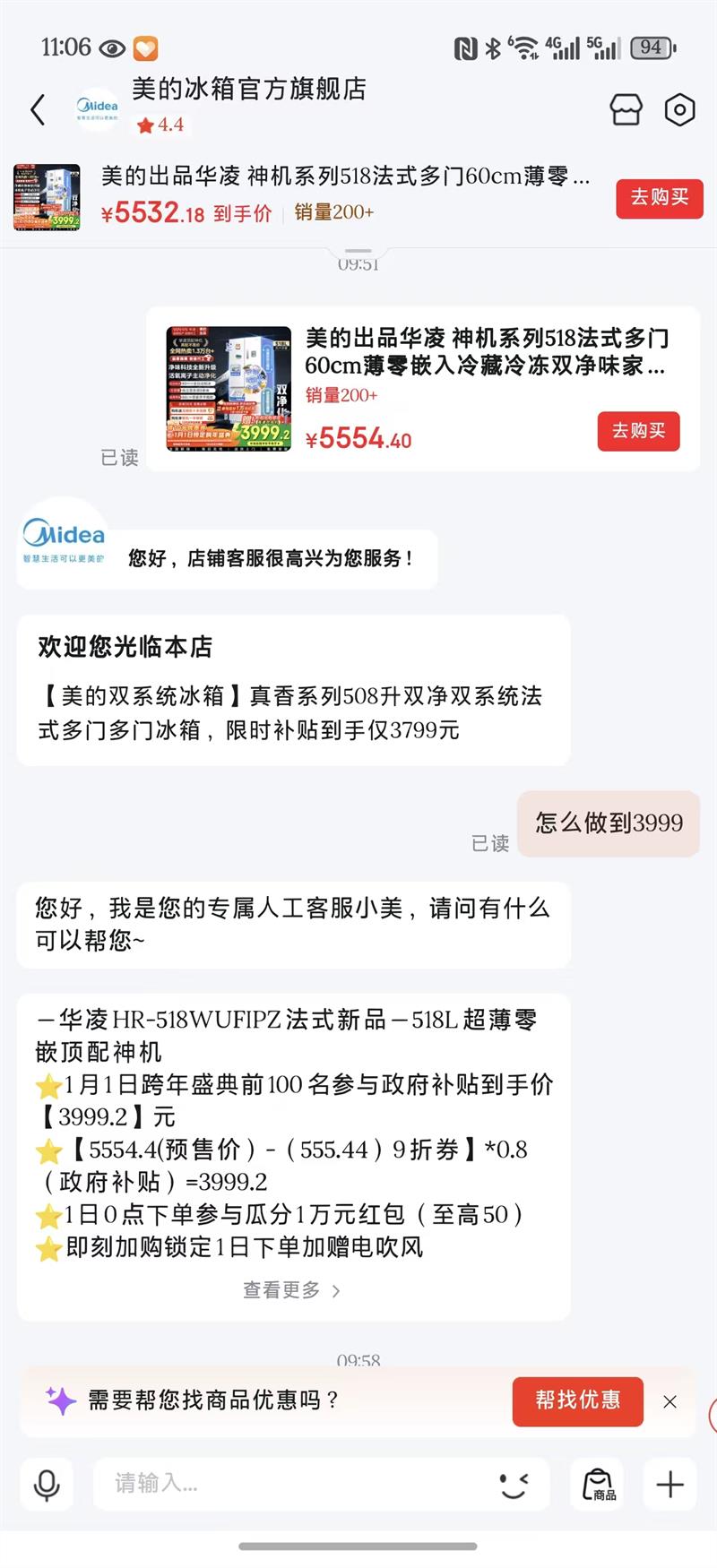
Task: Tap the 请输入 message input field
Action: coord(269,1484)
